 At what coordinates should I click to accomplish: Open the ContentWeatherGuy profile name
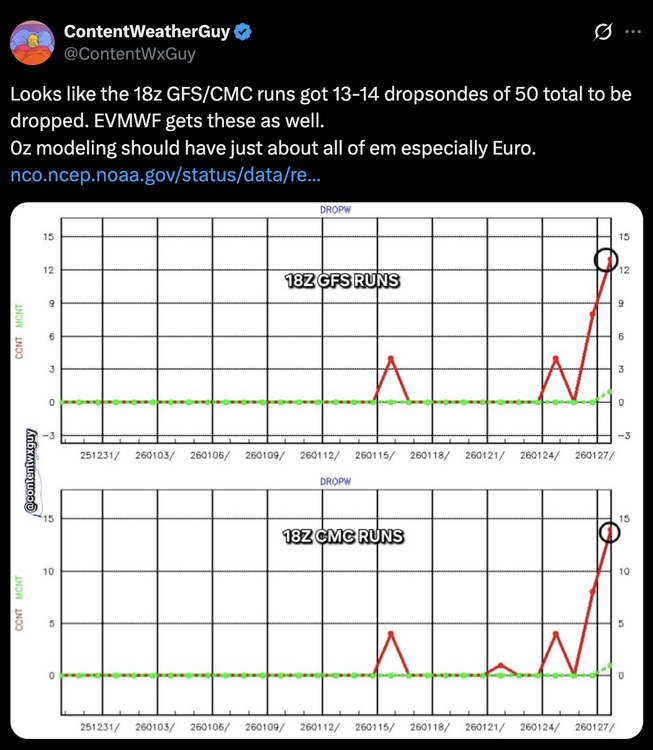(x=148, y=32)
